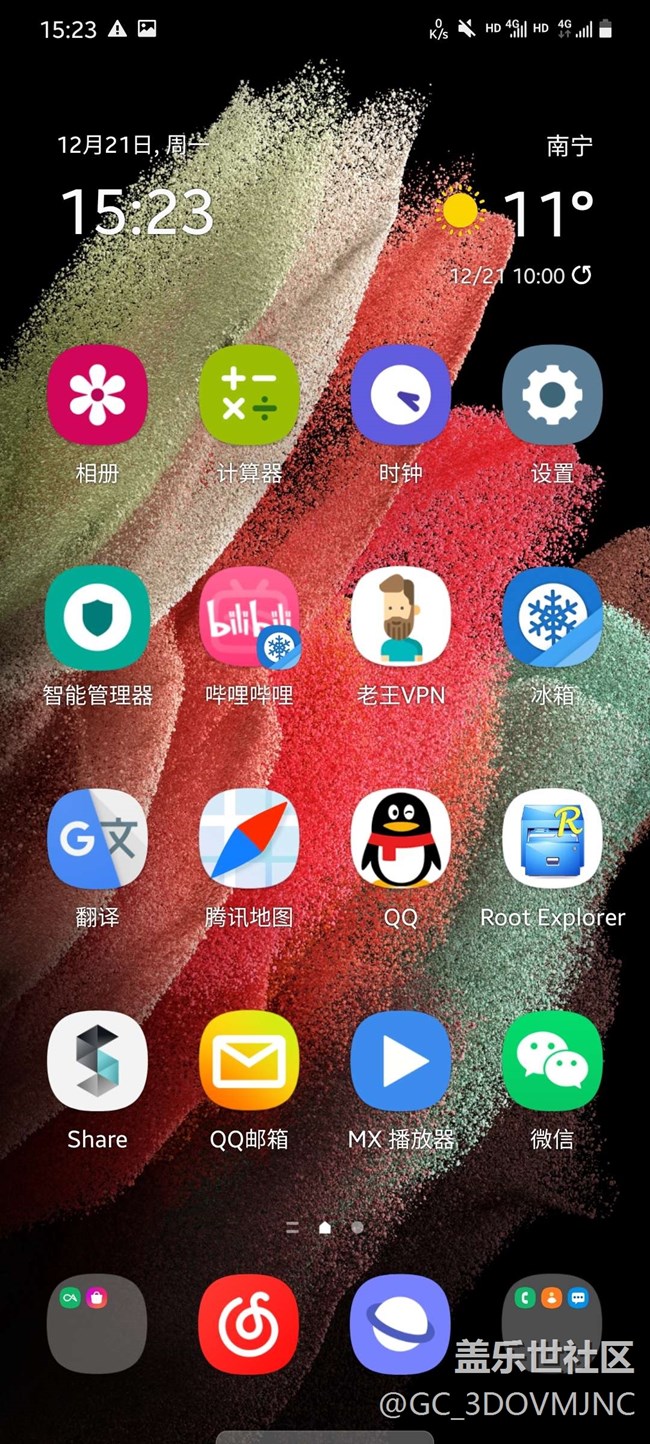The height and width of the screenshot is (1444, 650).
Task: Open NetEase Cloud Music in dock
Action: point(249,1324)
